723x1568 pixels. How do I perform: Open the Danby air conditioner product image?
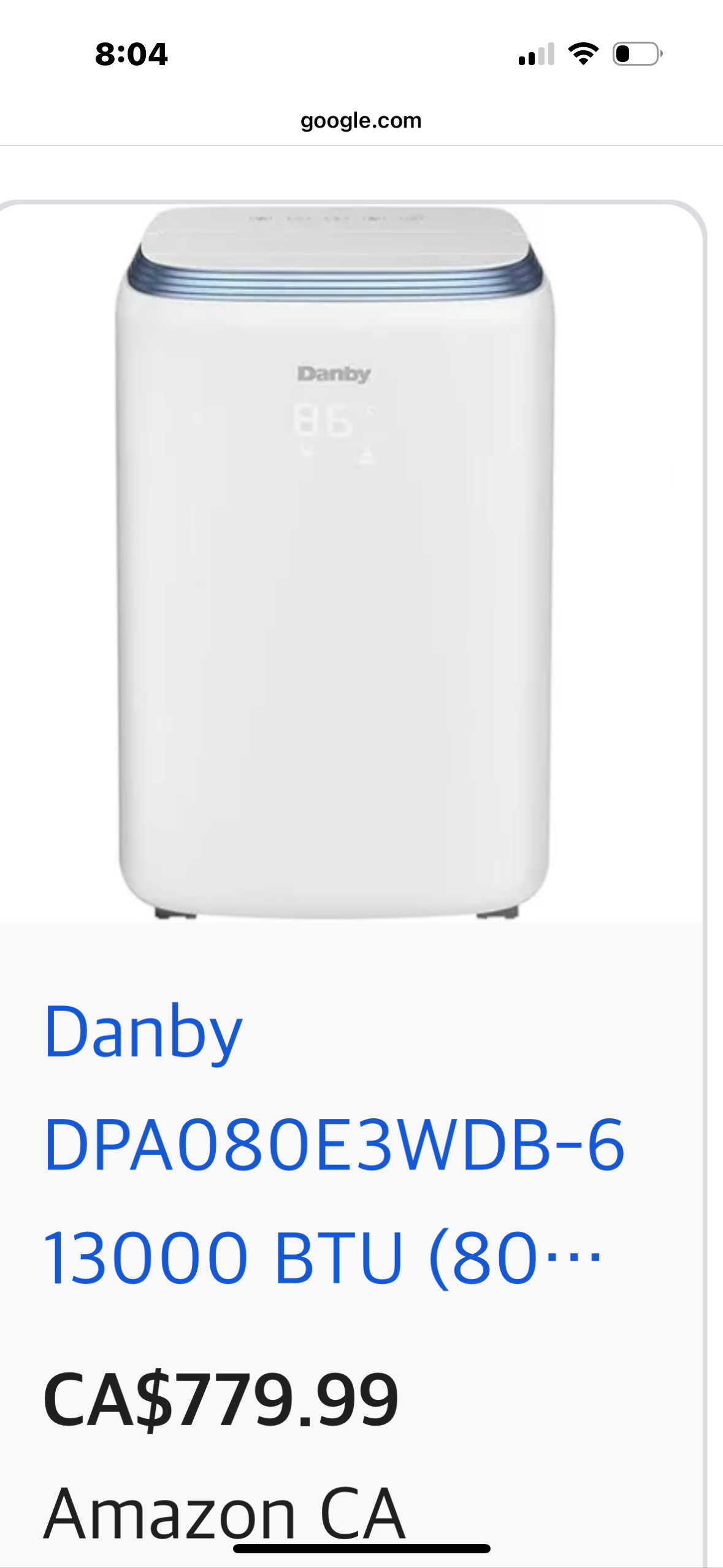pos(334,561)
